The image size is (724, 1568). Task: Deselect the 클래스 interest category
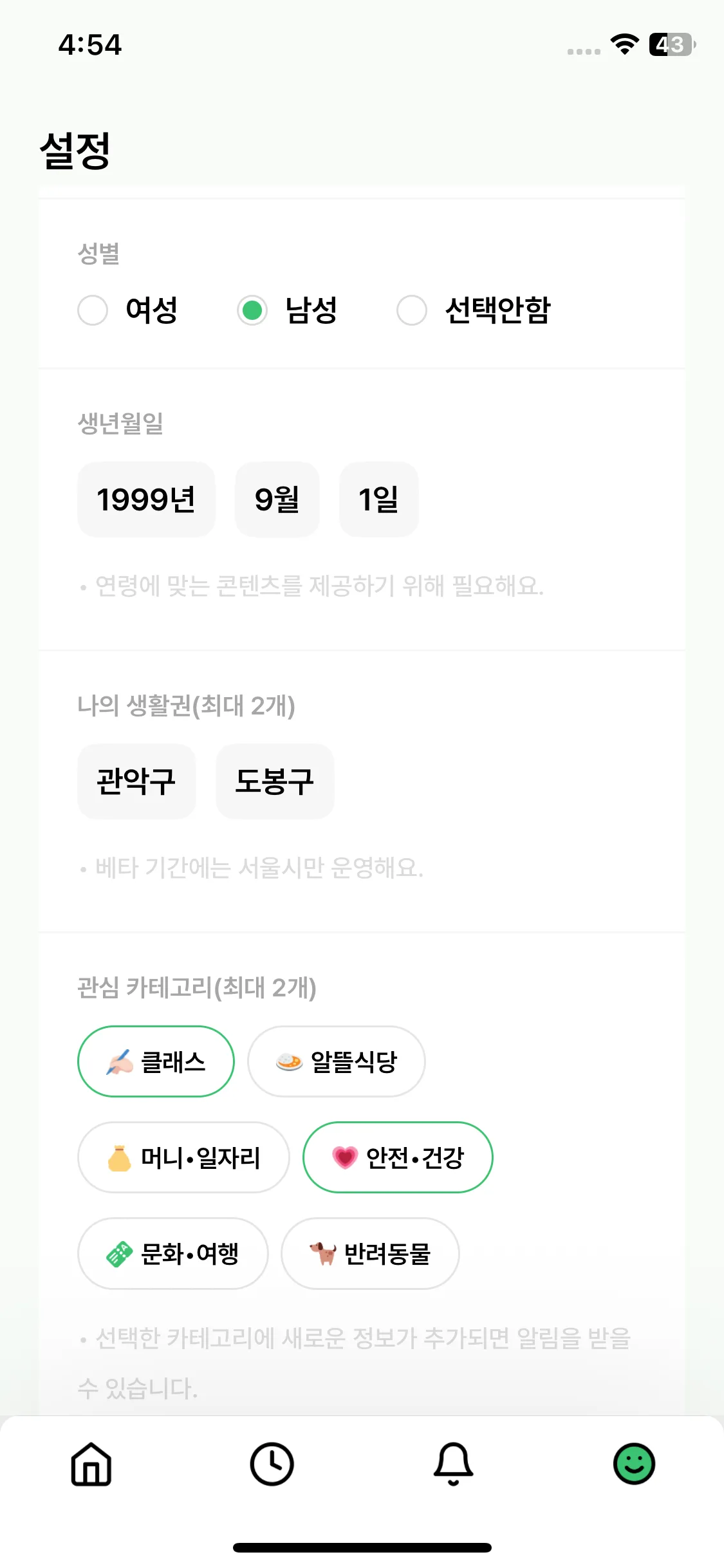pyautogui.click(x=156, y=1061)
